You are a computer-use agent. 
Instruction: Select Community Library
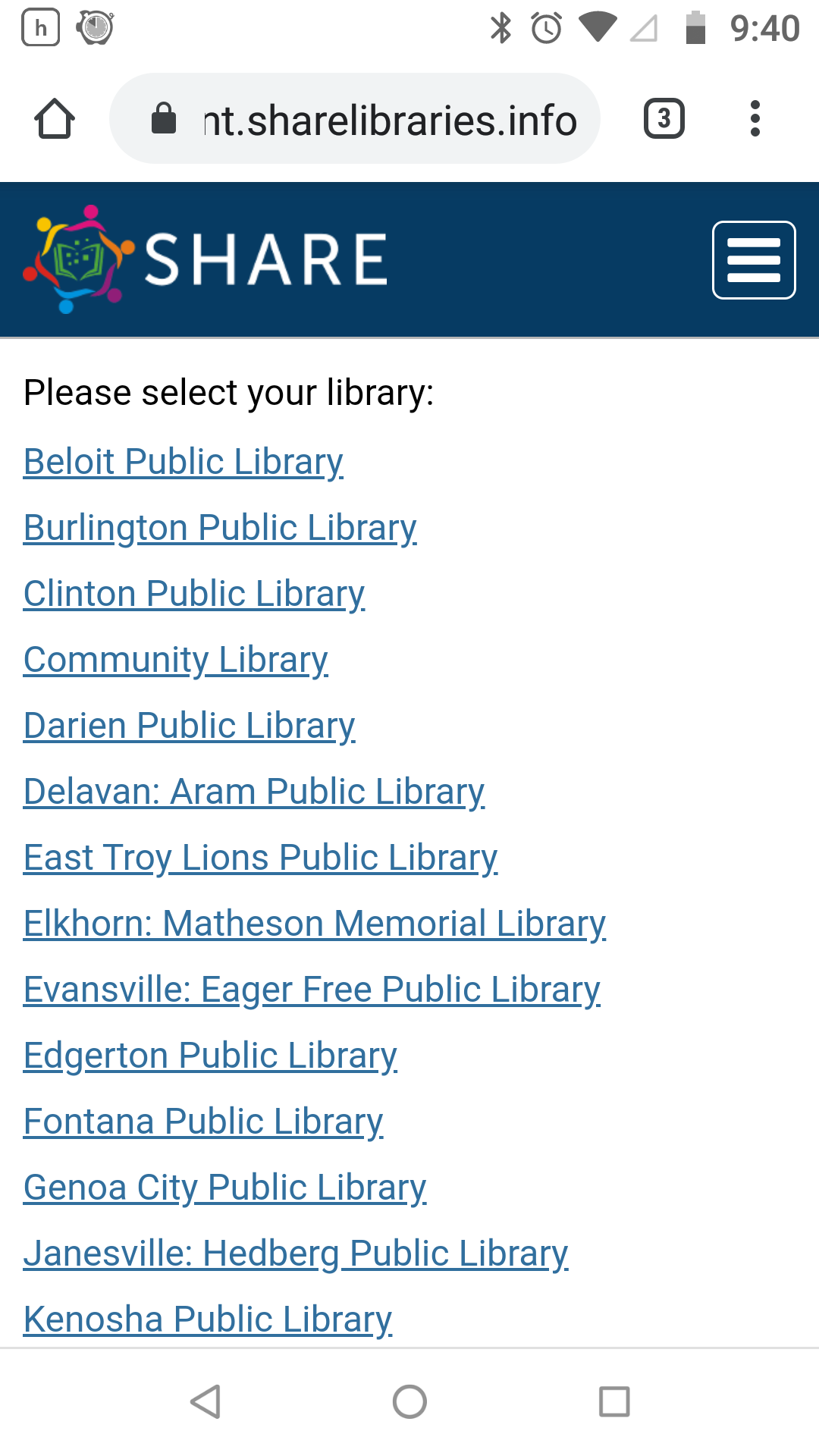pos(176,660)
